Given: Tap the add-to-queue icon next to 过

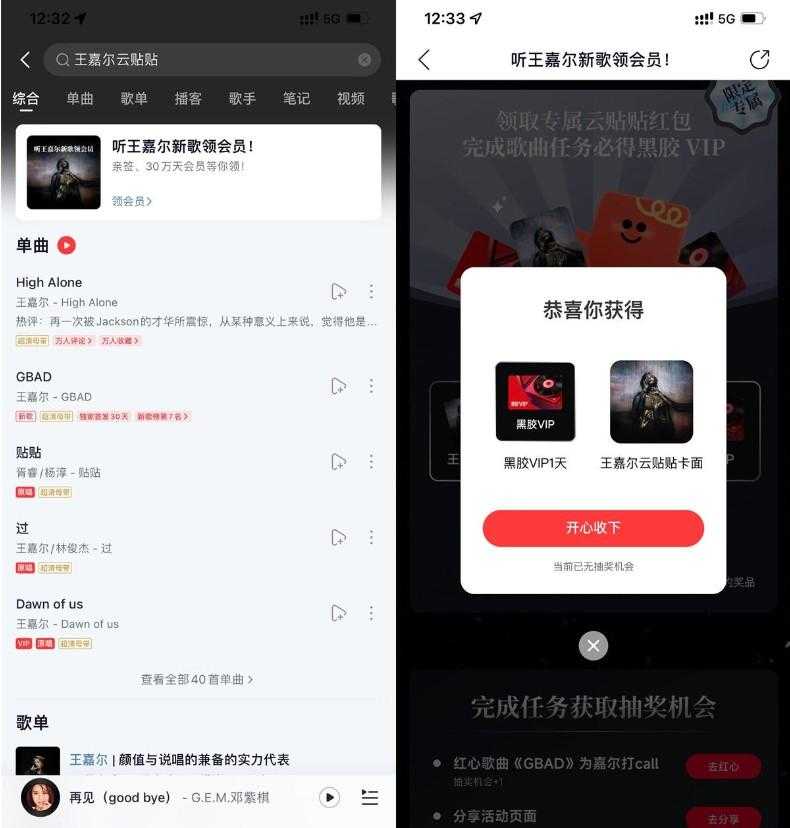Looking at the screenshot, I should [340, 537].
